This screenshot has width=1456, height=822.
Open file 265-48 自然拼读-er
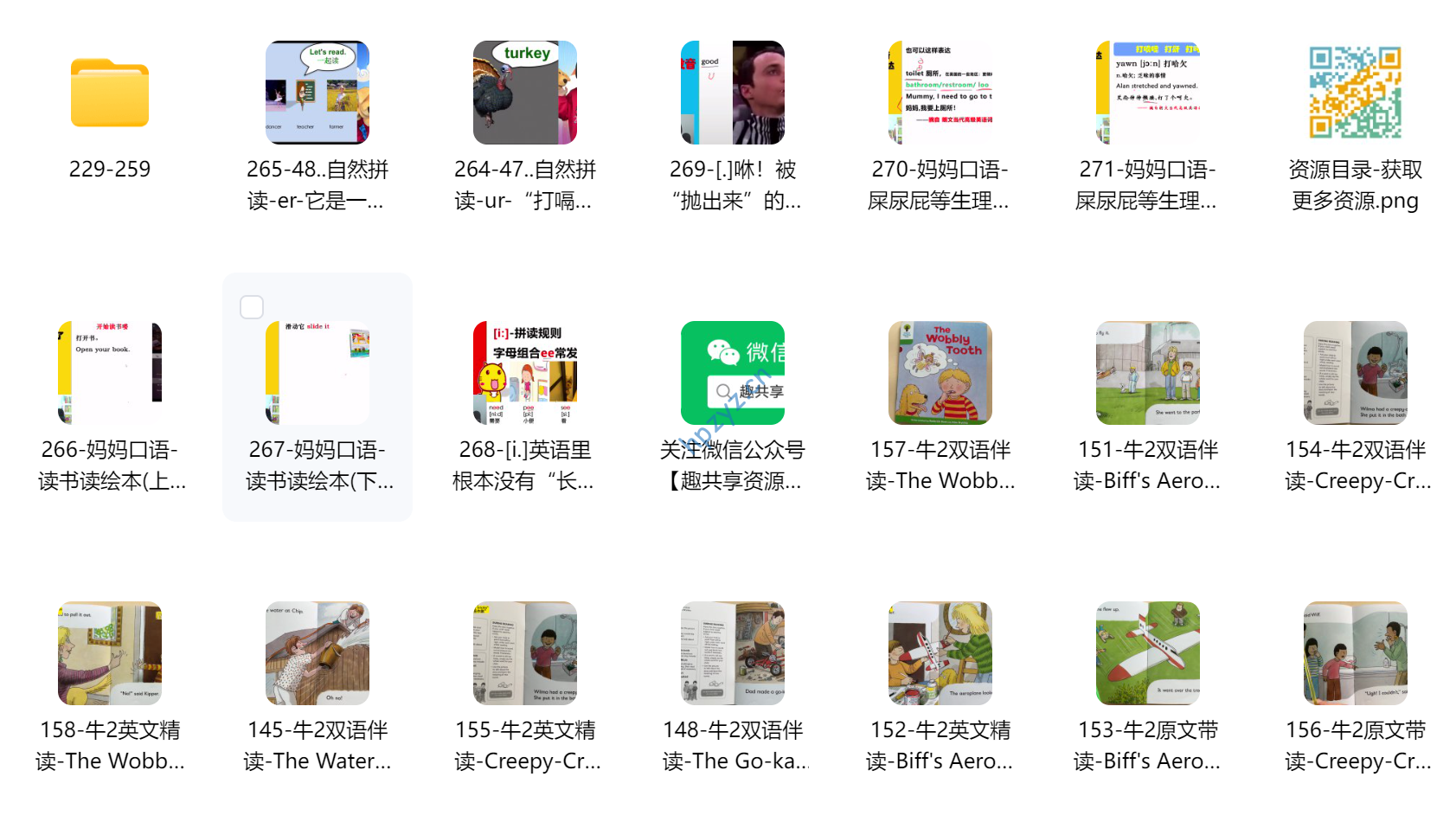coord(317,93)
